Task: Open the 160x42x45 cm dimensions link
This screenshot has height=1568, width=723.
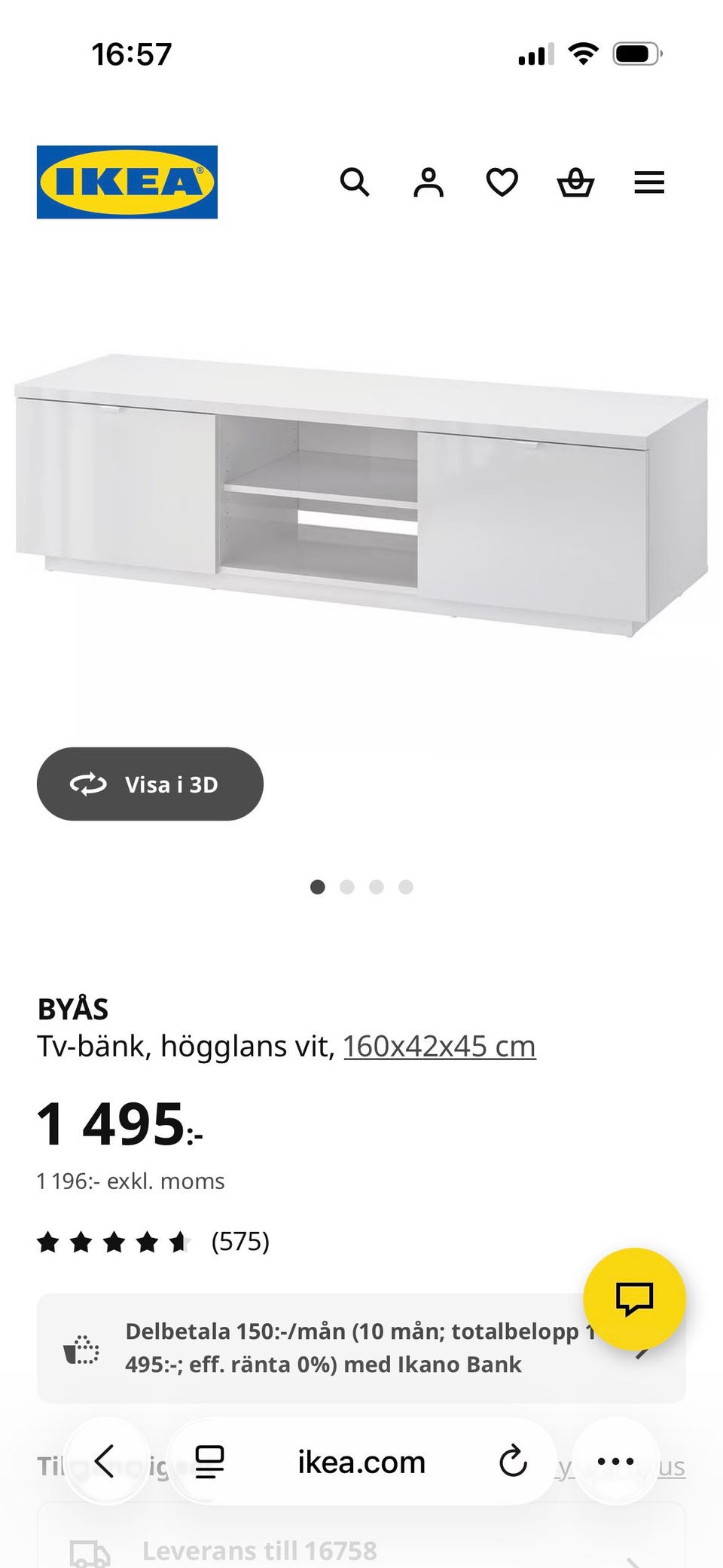Action: (438, 1045)
